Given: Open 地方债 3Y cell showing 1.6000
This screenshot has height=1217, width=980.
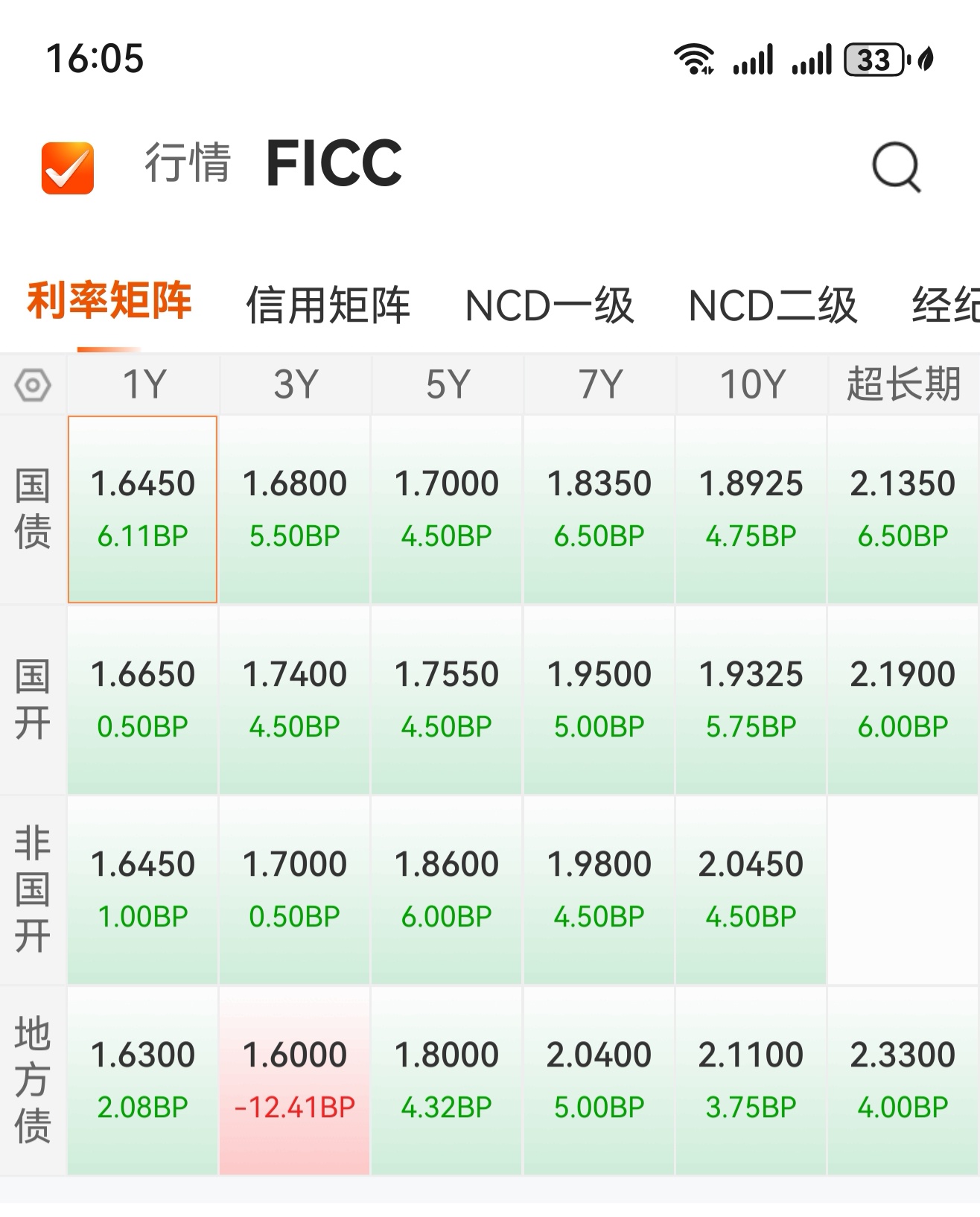Looking at the screenshot, I should tap(295, 1080).
